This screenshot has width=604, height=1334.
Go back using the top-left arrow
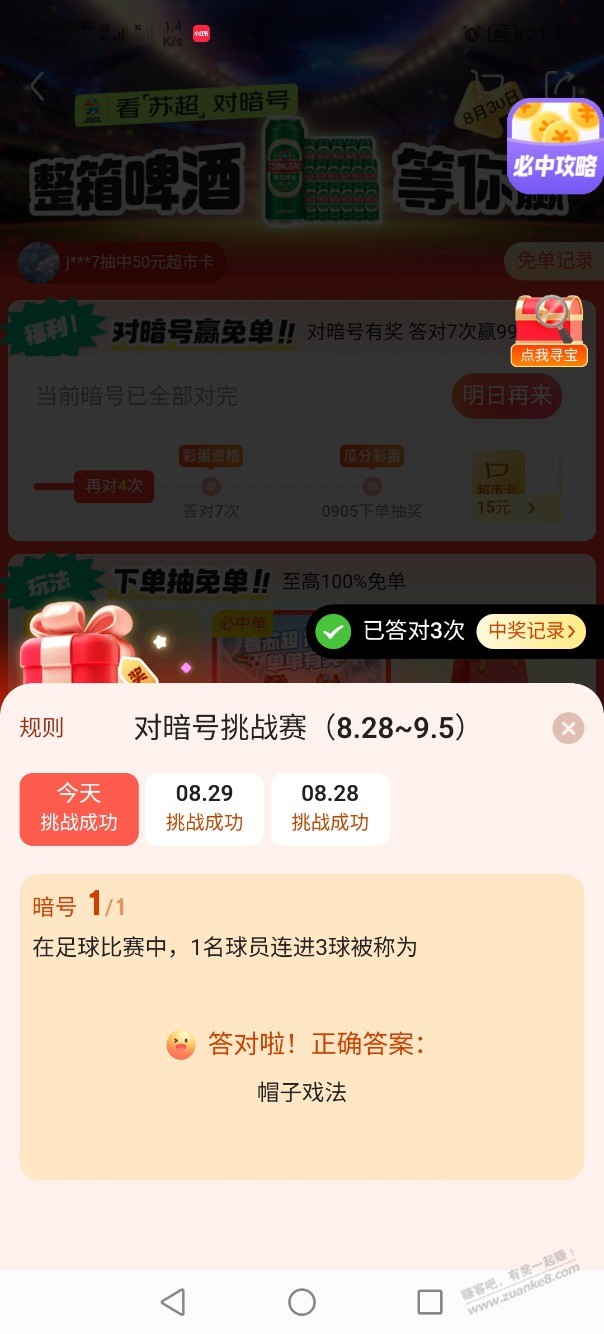tap(37, 86)
